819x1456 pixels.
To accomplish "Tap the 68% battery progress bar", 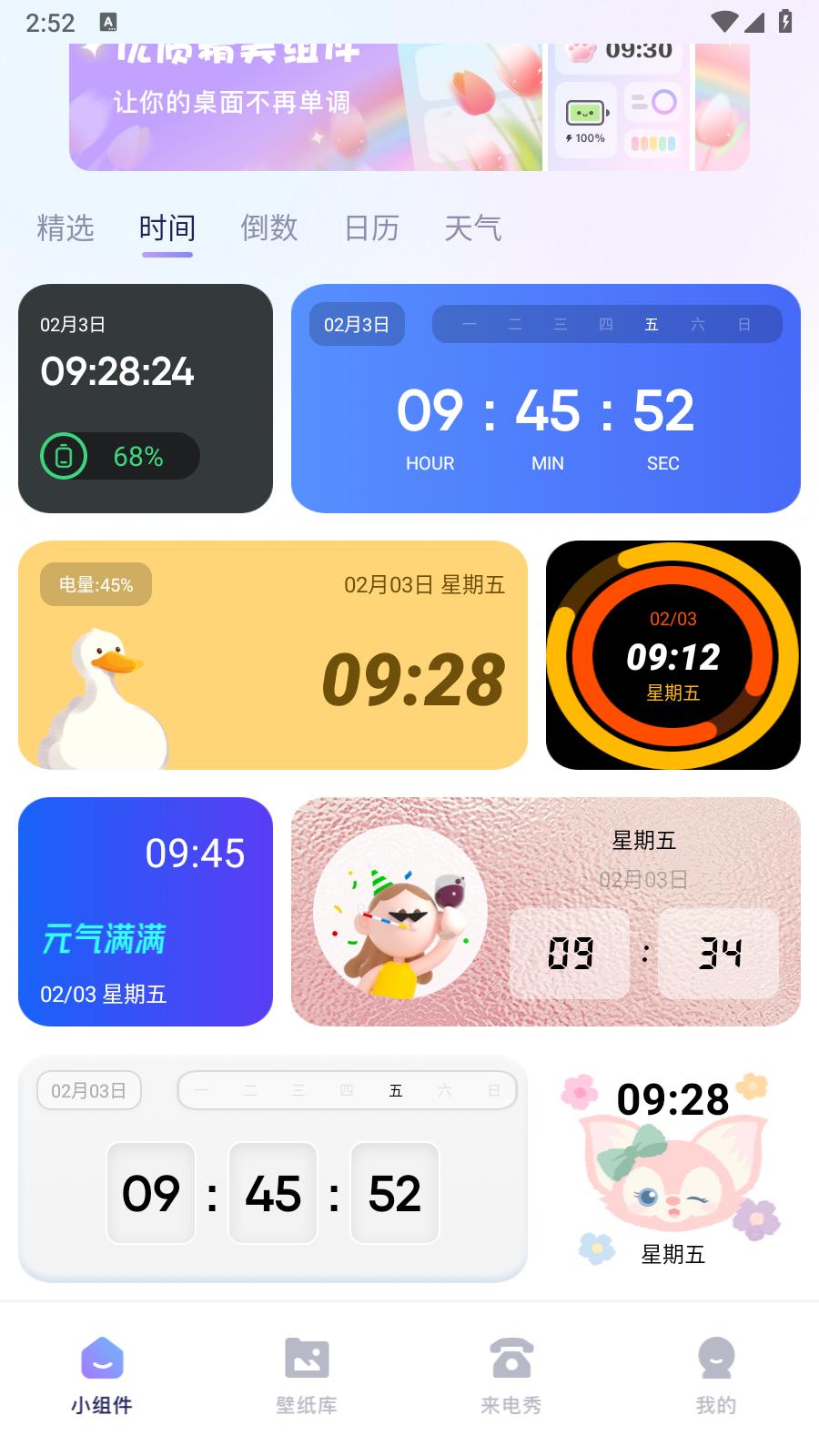I will [136, 457].
